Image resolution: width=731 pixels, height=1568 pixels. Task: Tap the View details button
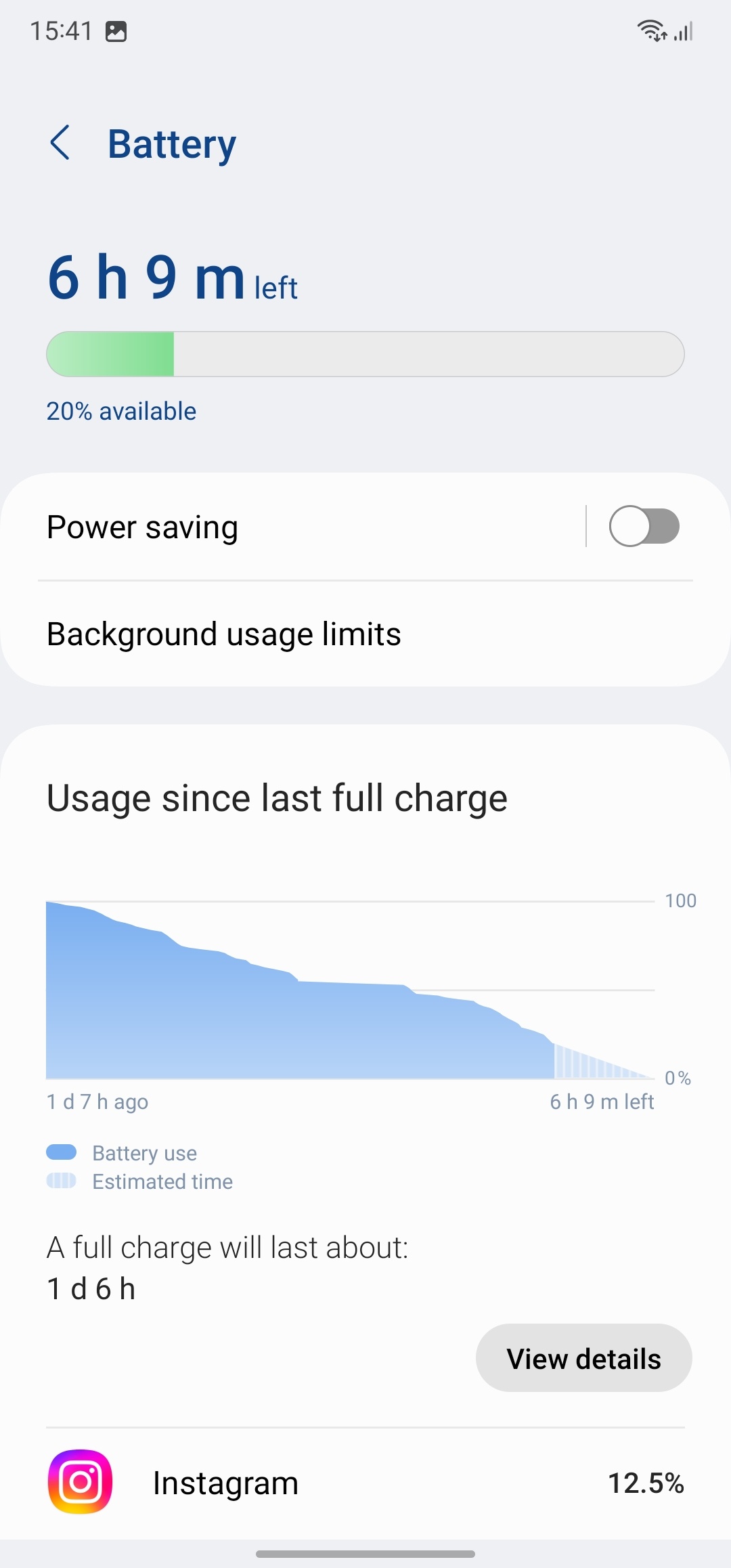click(583, 1358)
